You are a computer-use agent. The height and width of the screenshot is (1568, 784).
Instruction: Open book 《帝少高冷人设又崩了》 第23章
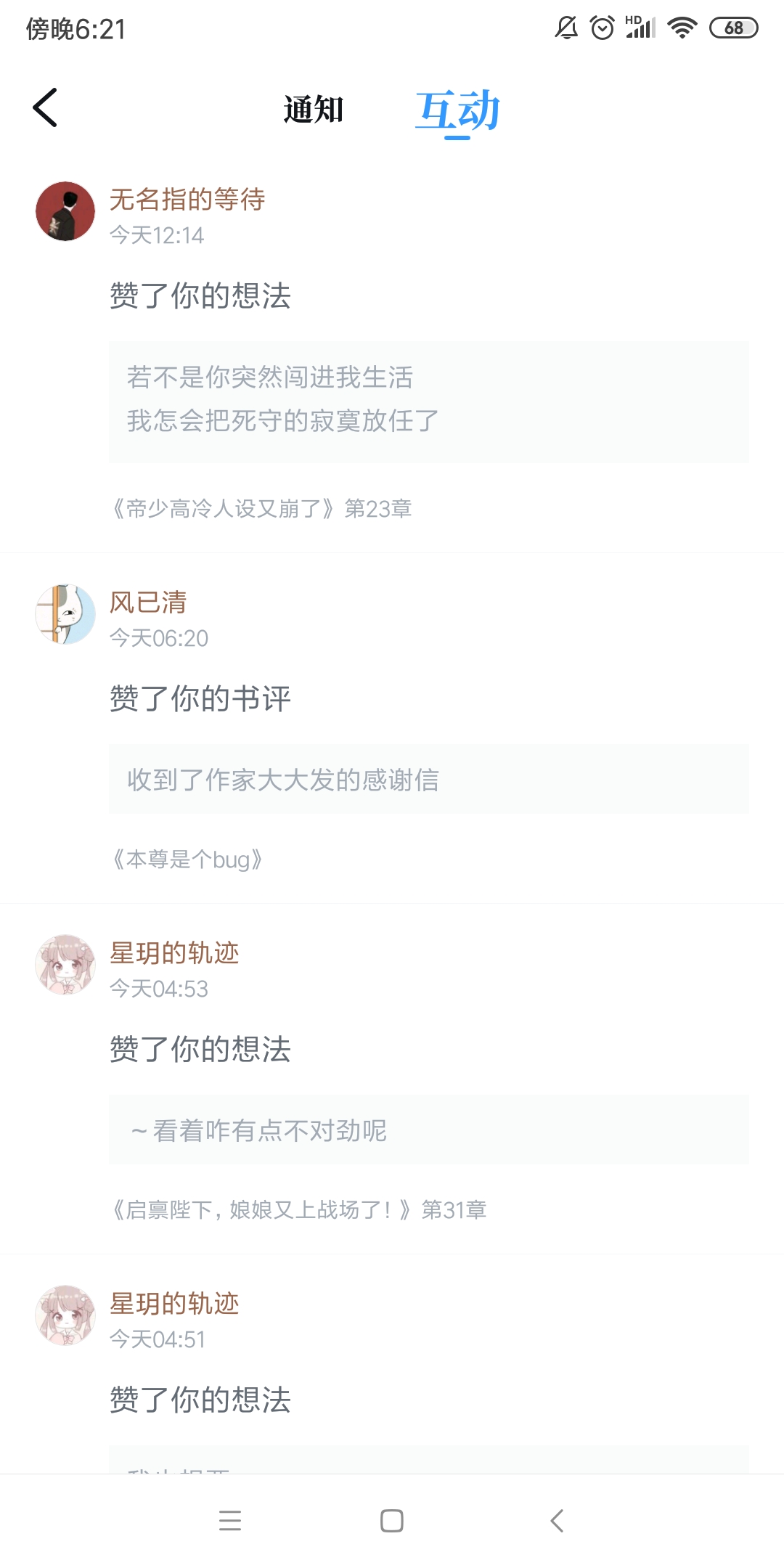click(260, 508)
